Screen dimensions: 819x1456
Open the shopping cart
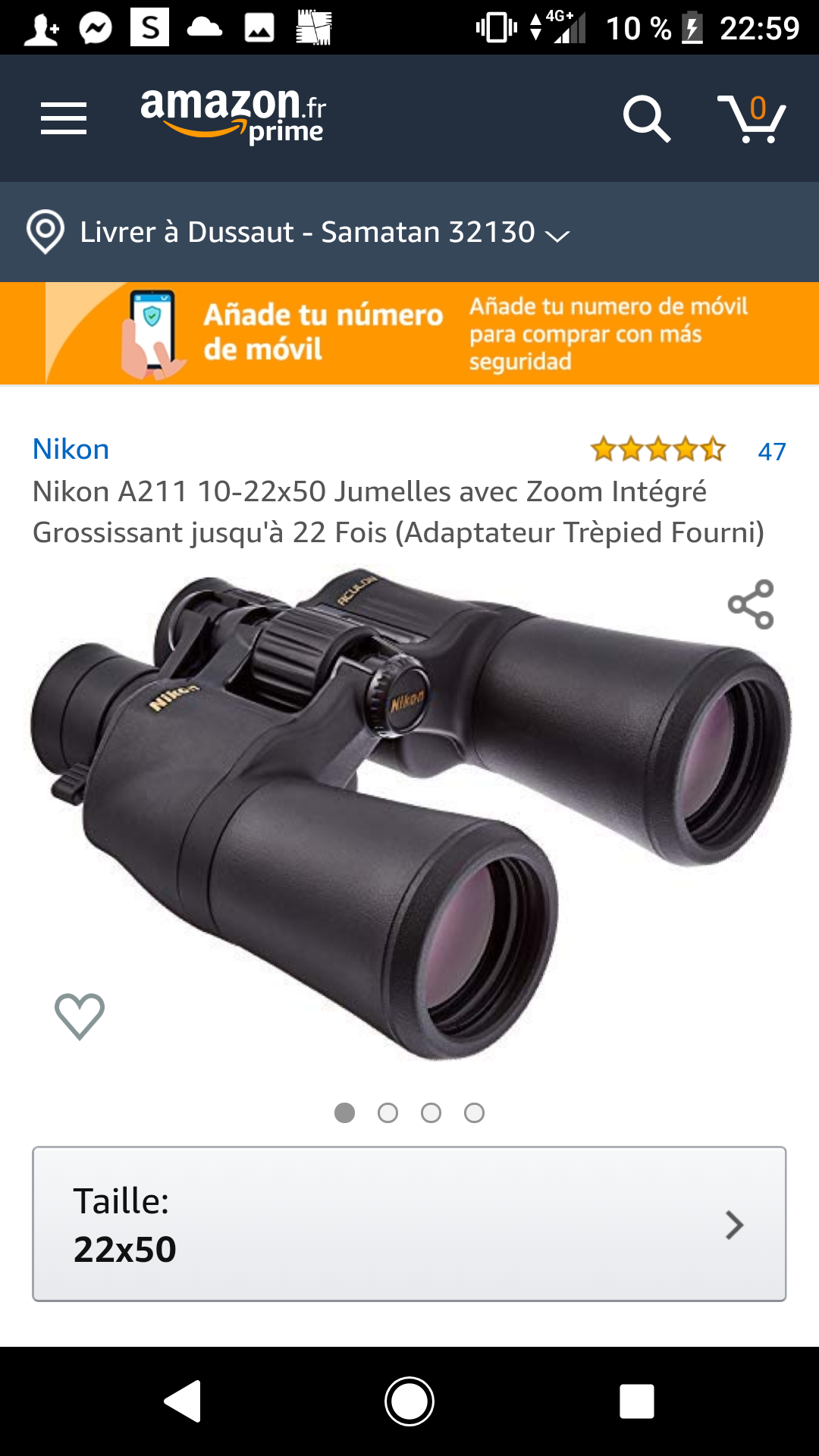[752, 118]
